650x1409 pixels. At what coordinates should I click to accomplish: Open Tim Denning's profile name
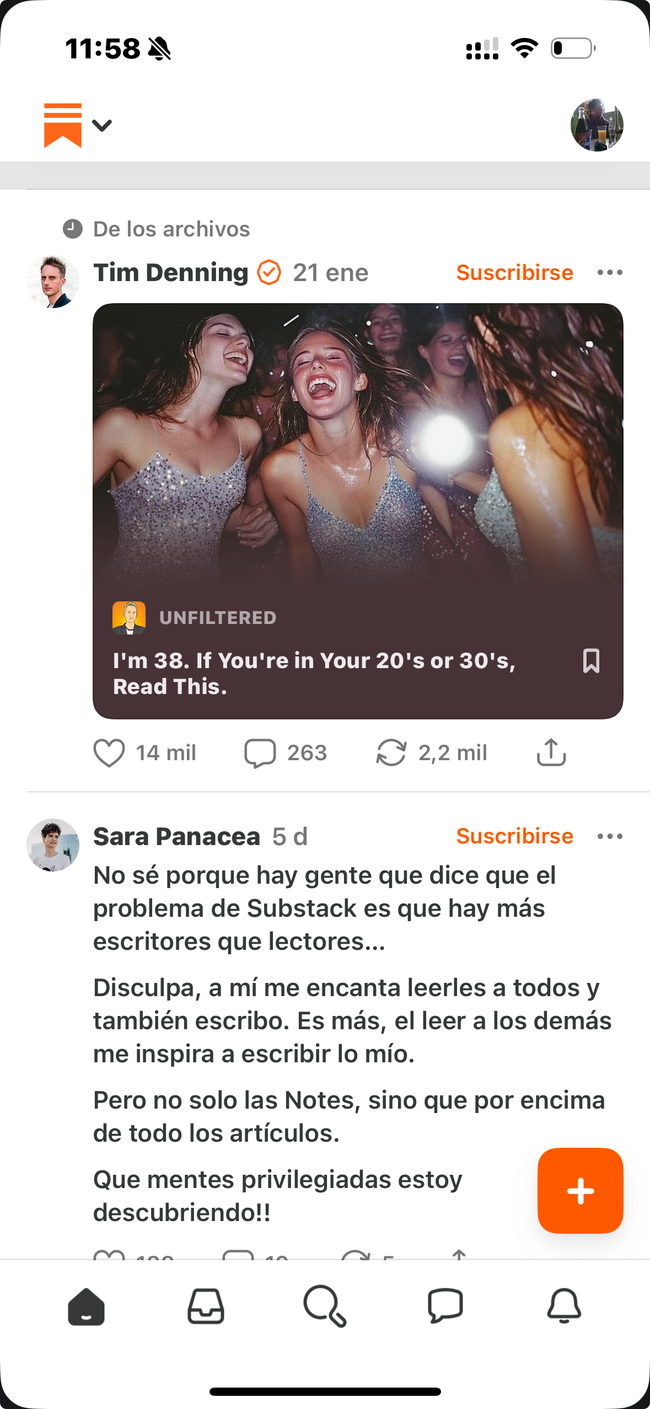(170, 273)
